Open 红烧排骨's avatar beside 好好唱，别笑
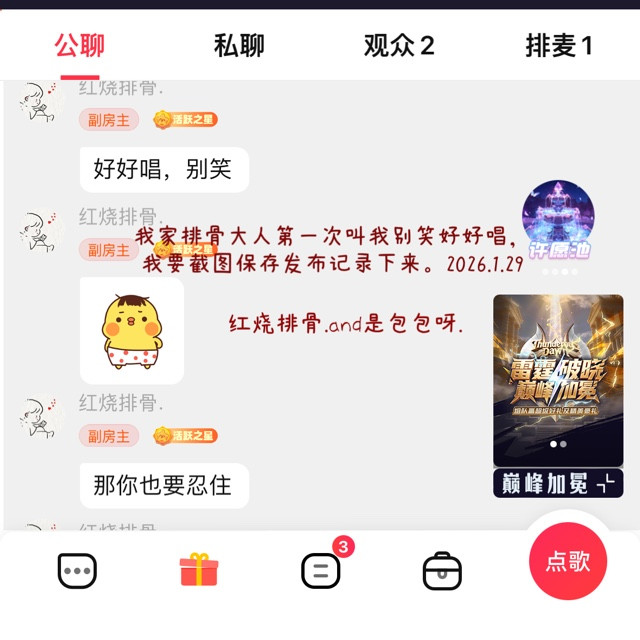 tap(42, 103)
